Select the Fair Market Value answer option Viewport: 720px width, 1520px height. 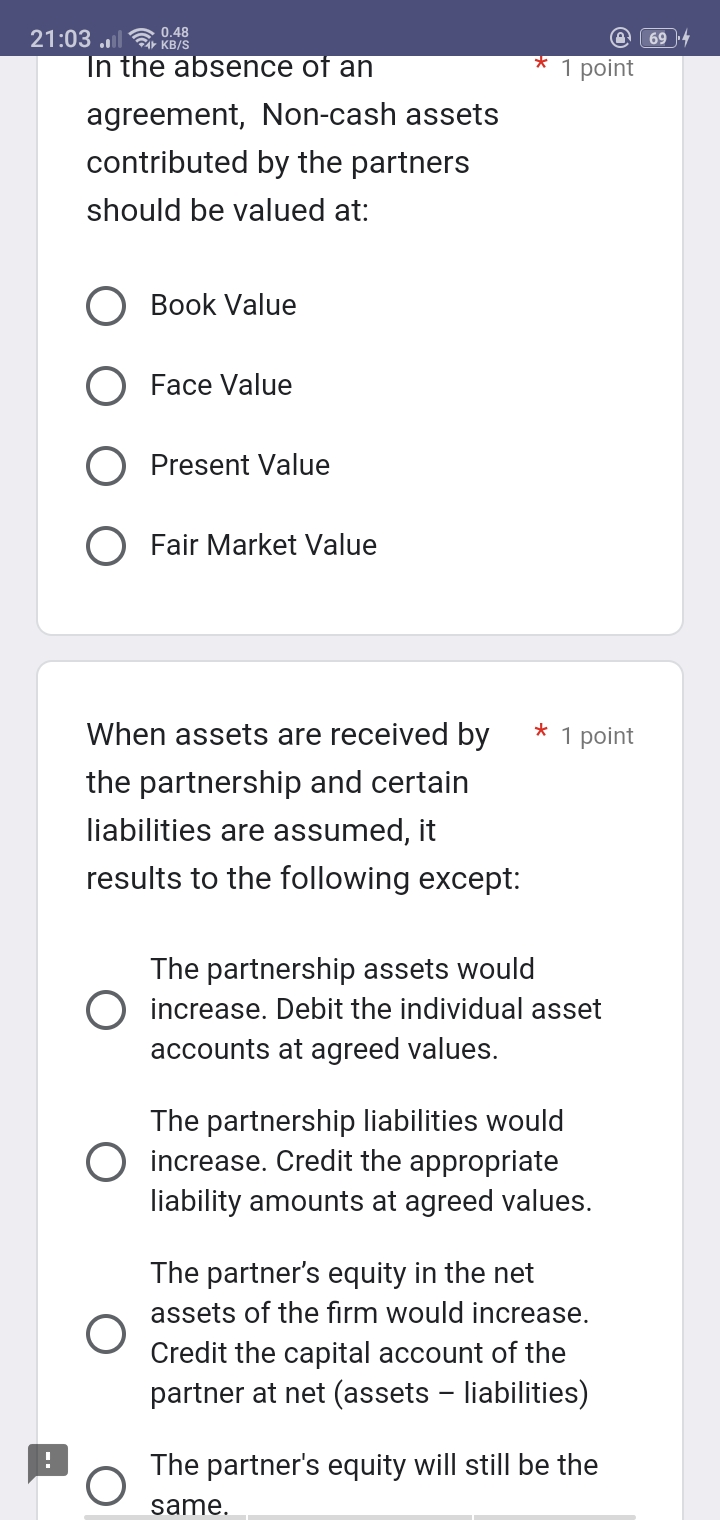(106, 545)
